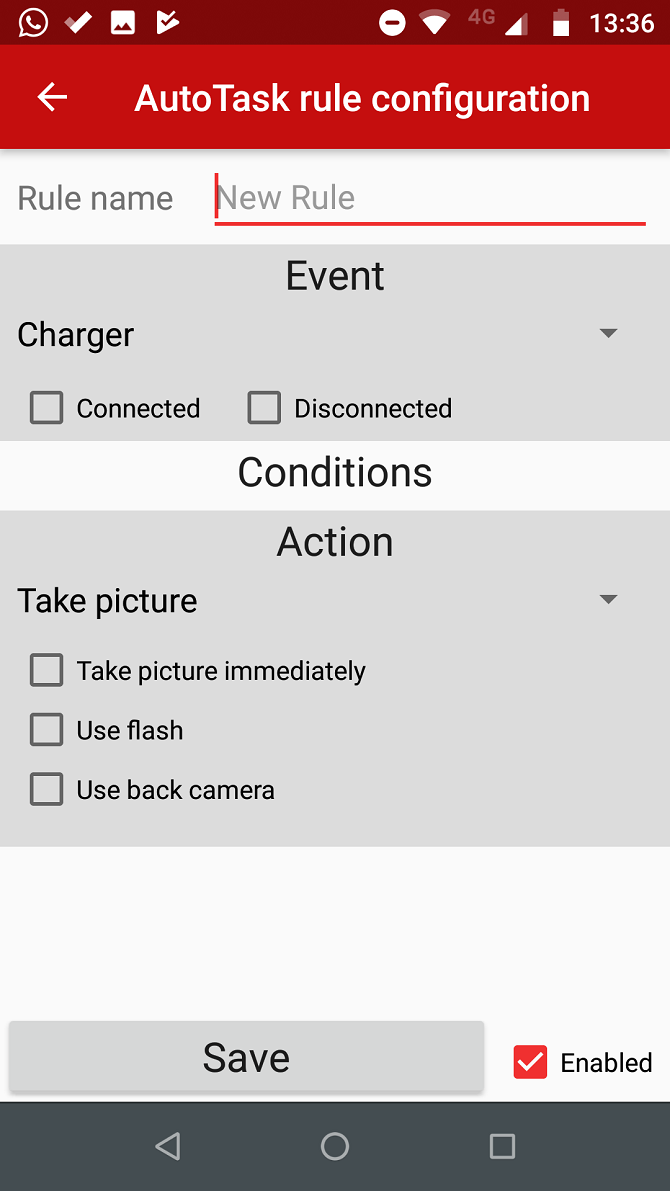
Task: Open recent apps from navigation bar
Action: [502, 1146]
